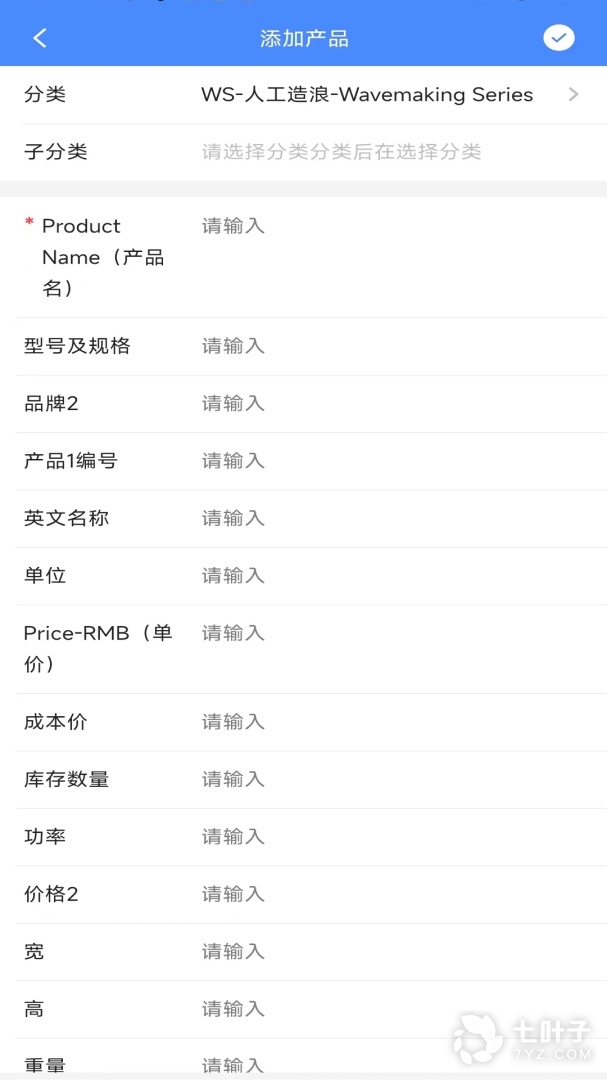Focus the Product Name input field
This screenshot has height=1080, width=607.
(390, 227)
